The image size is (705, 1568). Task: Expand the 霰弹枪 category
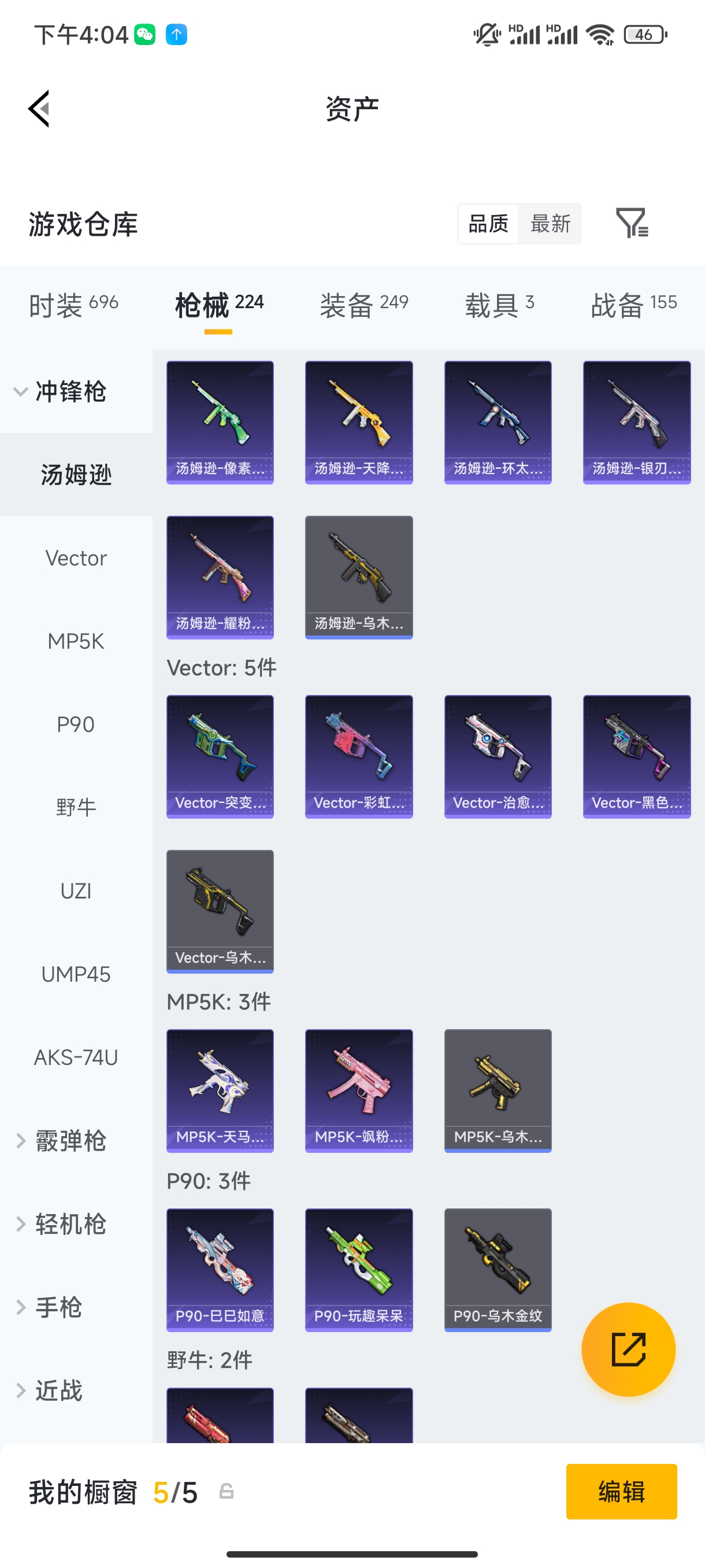click(61, 1141)
